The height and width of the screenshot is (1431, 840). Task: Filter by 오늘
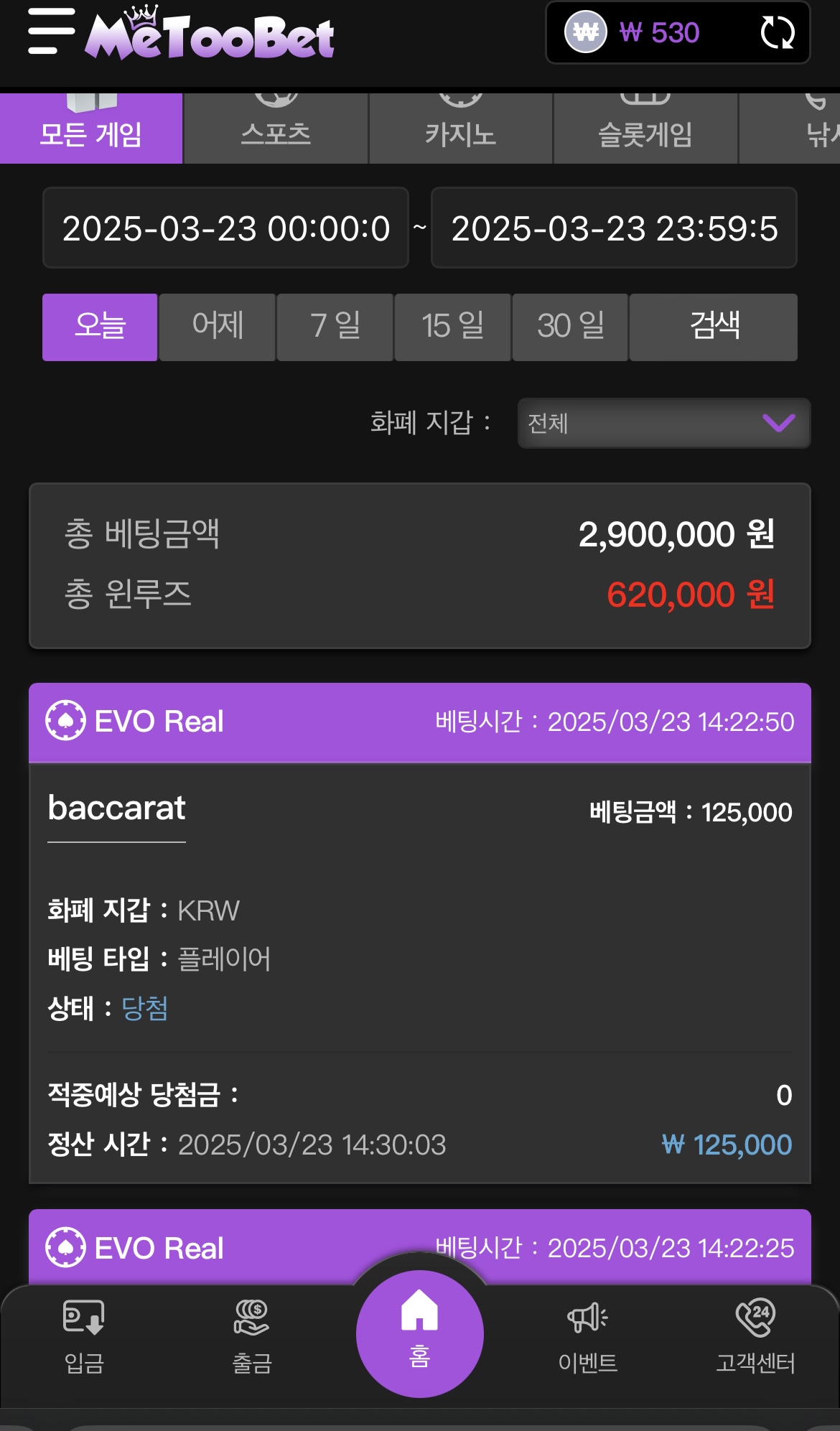coord(100,327)
